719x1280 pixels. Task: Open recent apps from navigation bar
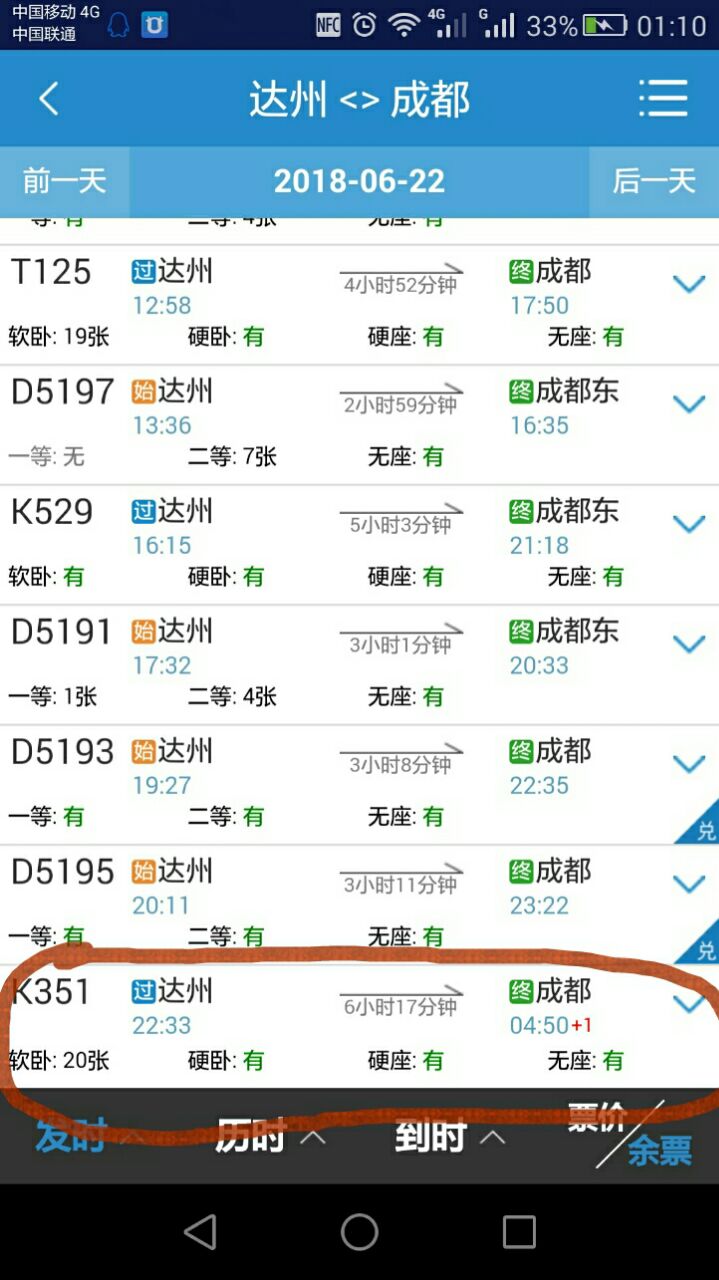point(519,1232)
